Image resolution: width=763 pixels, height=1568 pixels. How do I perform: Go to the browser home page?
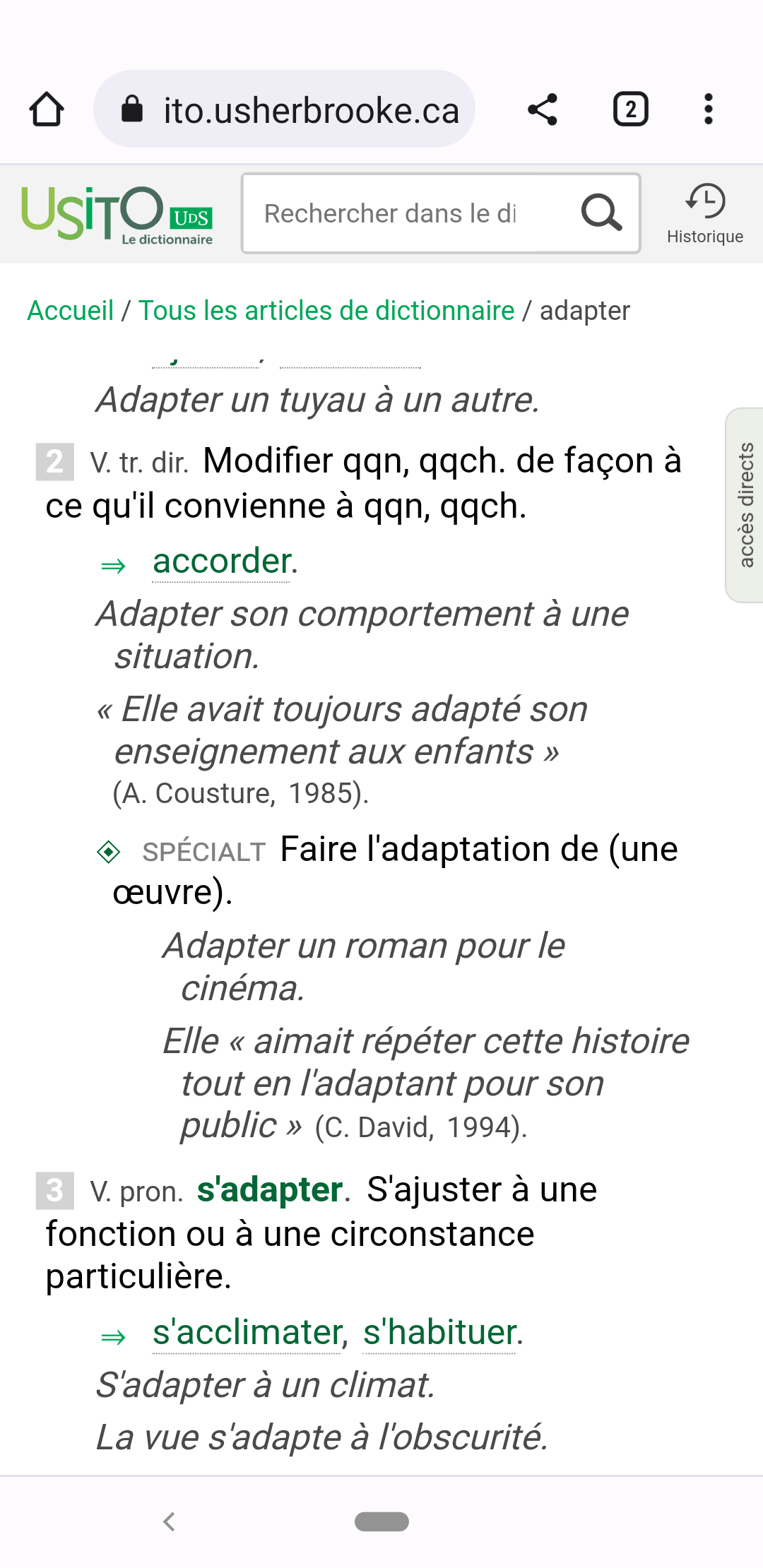47,110
